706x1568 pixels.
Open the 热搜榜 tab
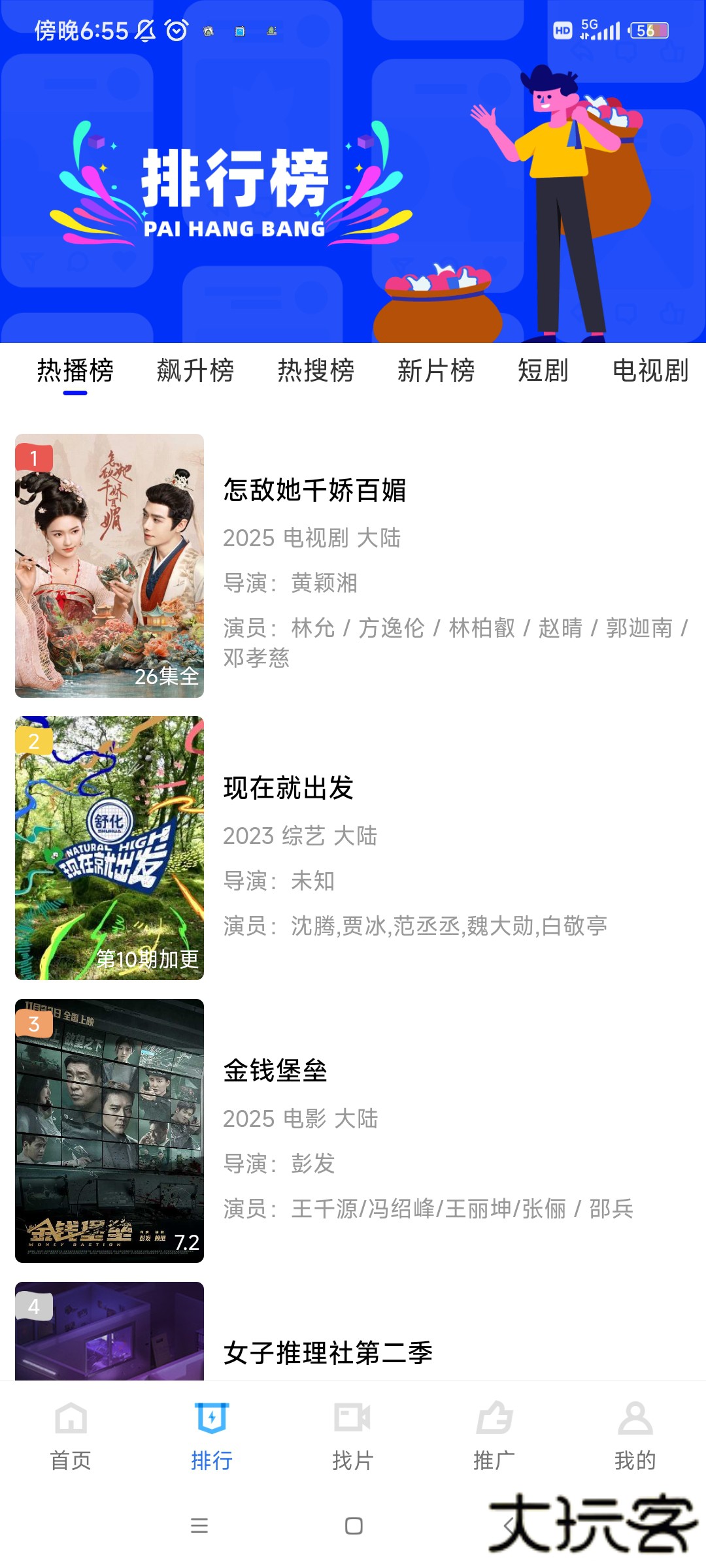316,370
